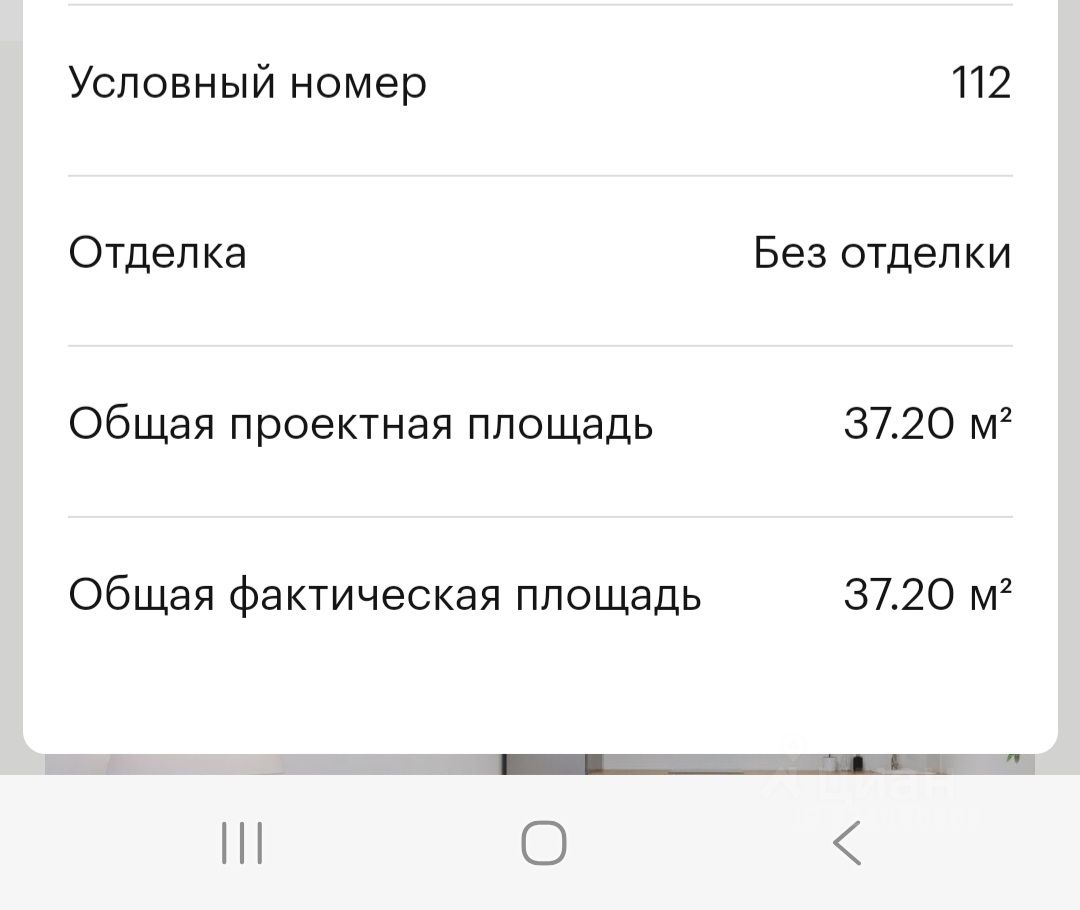This screenshot has height=910, width=1080.
Task: Tap the home button in the navigation bar
Action: pos(543,843)
